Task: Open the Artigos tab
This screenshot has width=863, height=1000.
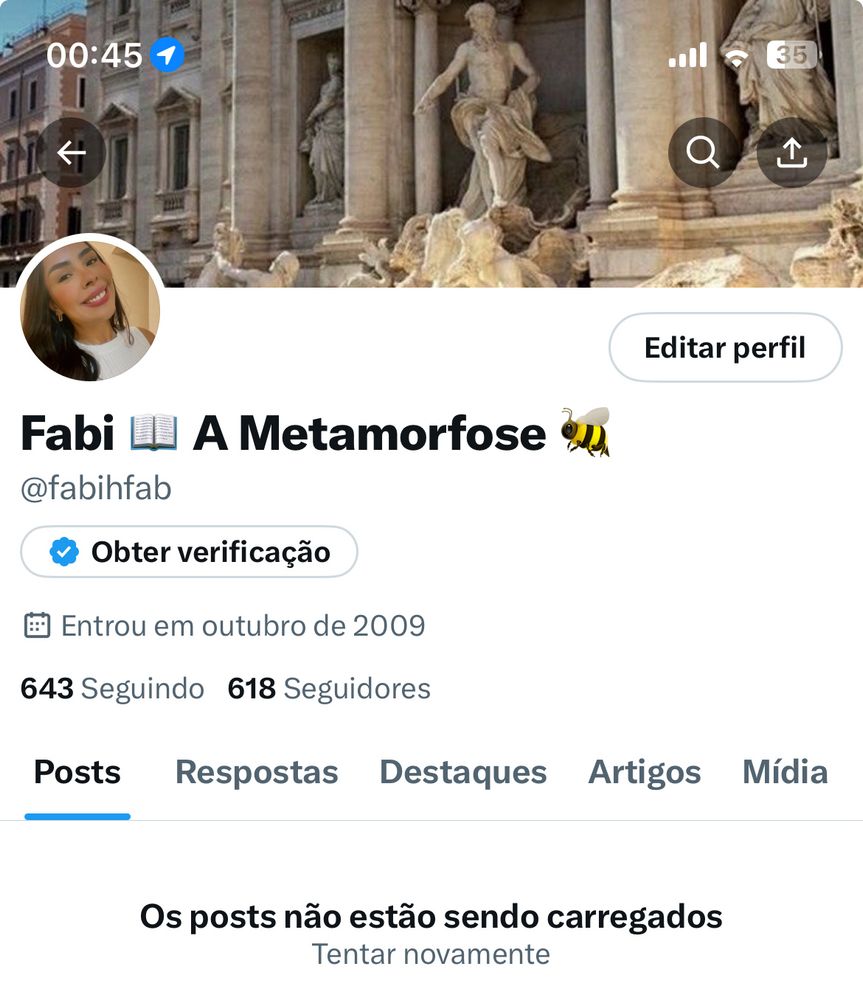Action: pos(644,773)
